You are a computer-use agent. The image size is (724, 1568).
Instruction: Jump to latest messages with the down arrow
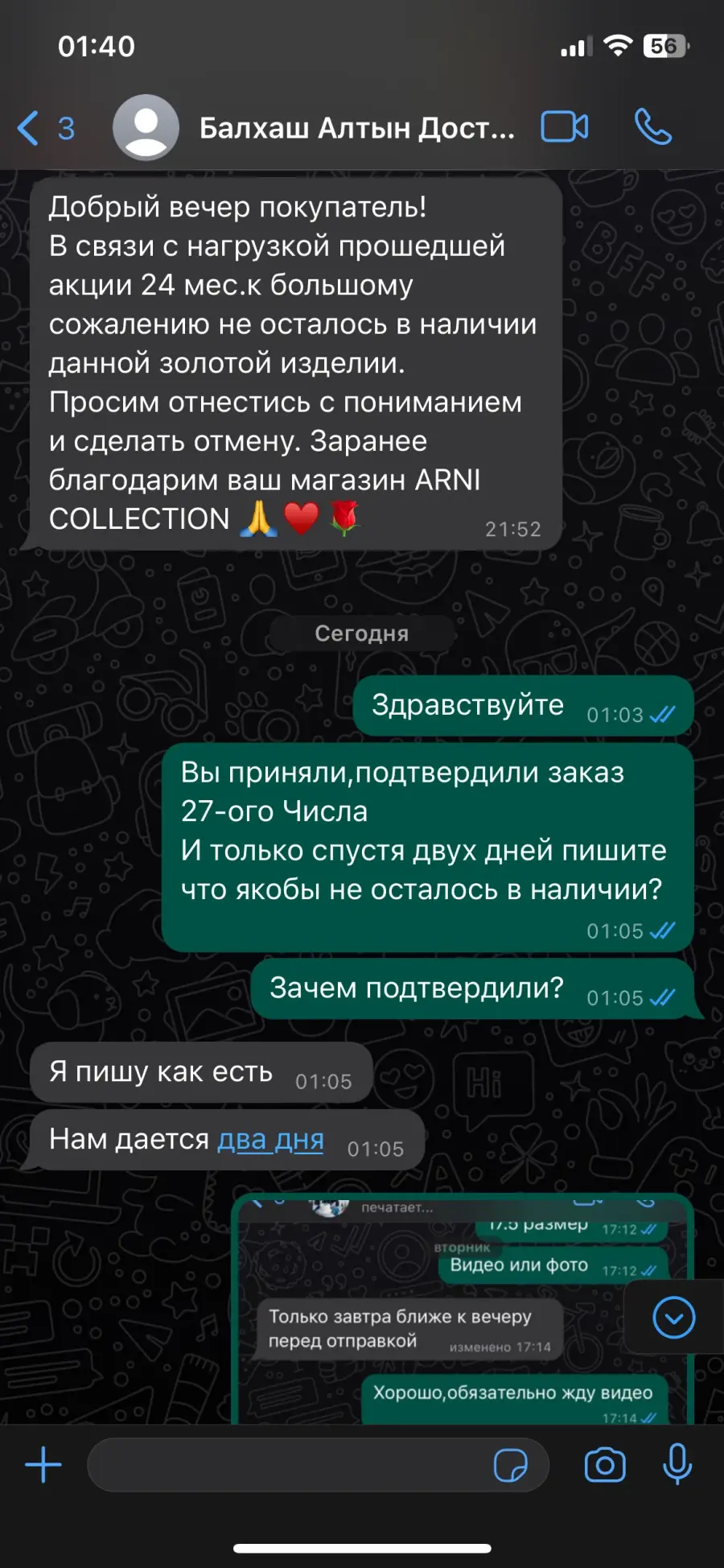point(673,1318)
